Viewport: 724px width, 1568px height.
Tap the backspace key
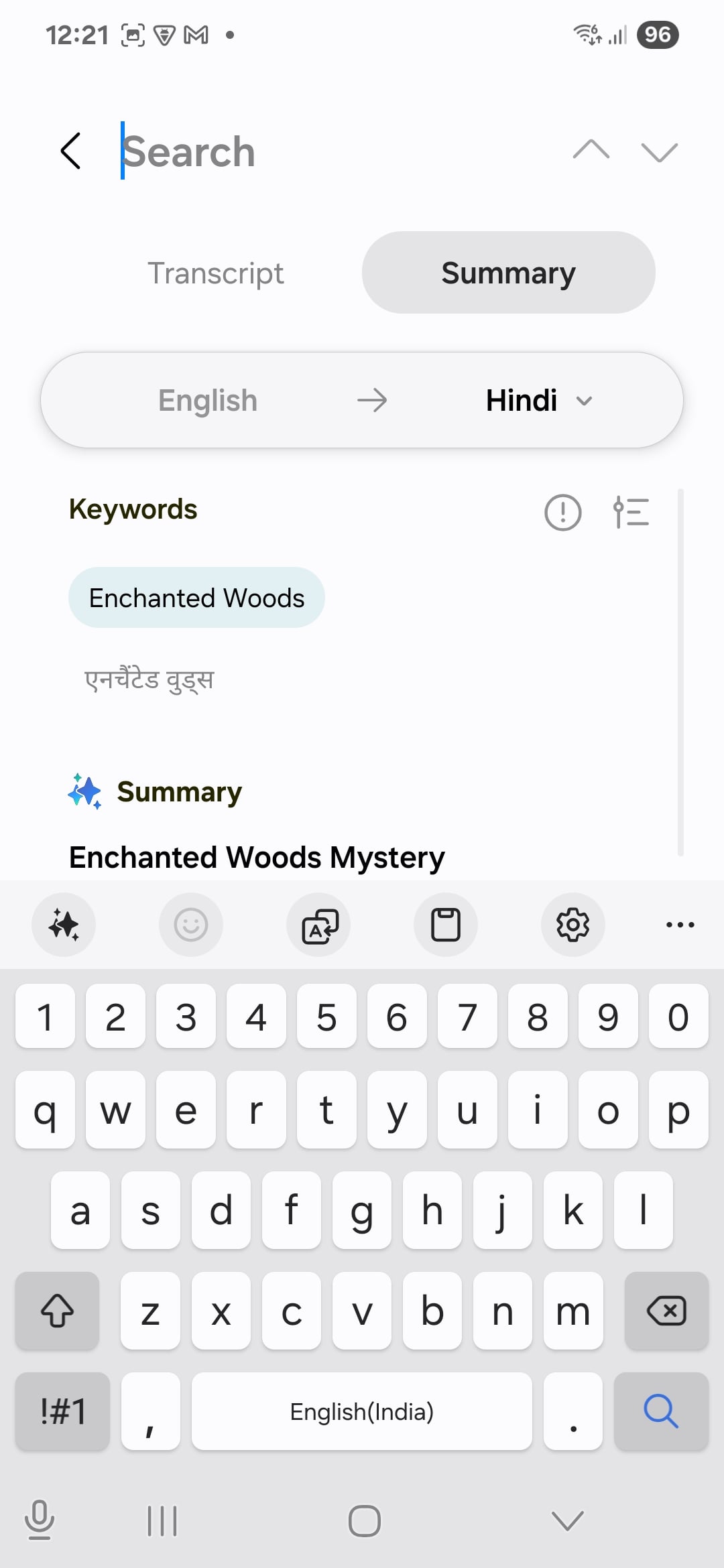[x=666, y=1311]
